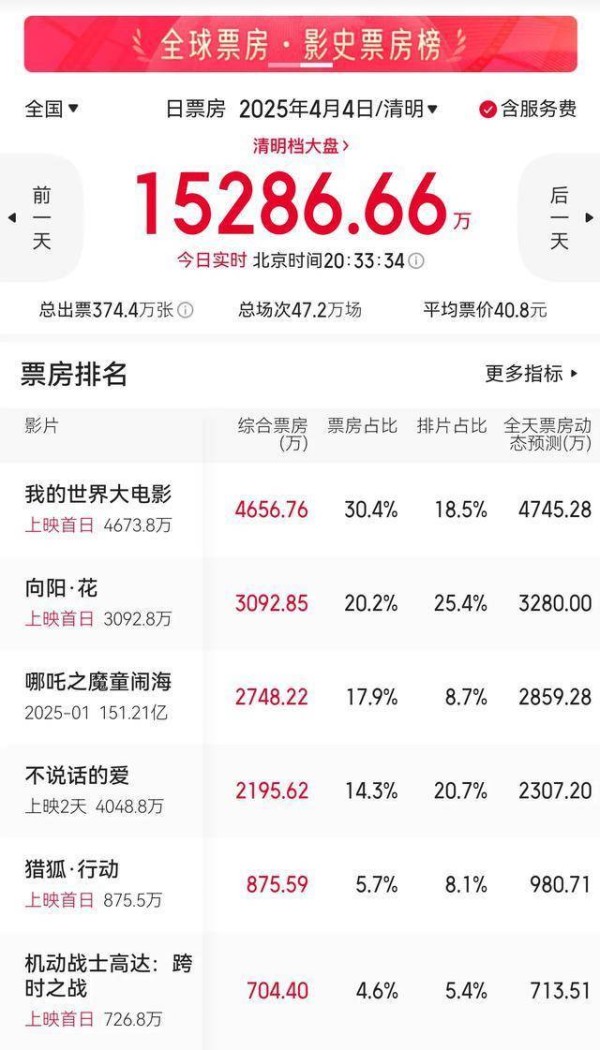Tap the info icon beside 北京时间

(x=416, y=260)
